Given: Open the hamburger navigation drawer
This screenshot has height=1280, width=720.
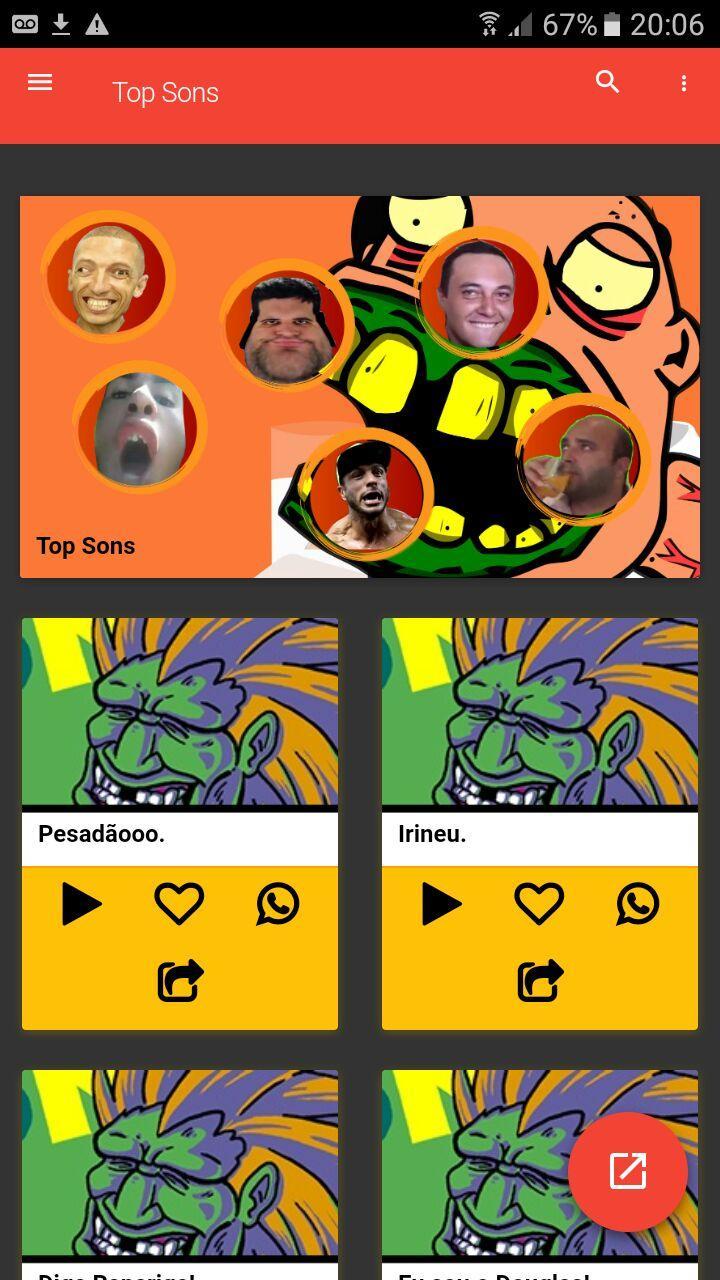Looking at the screenshot, I should click(40, 83).
